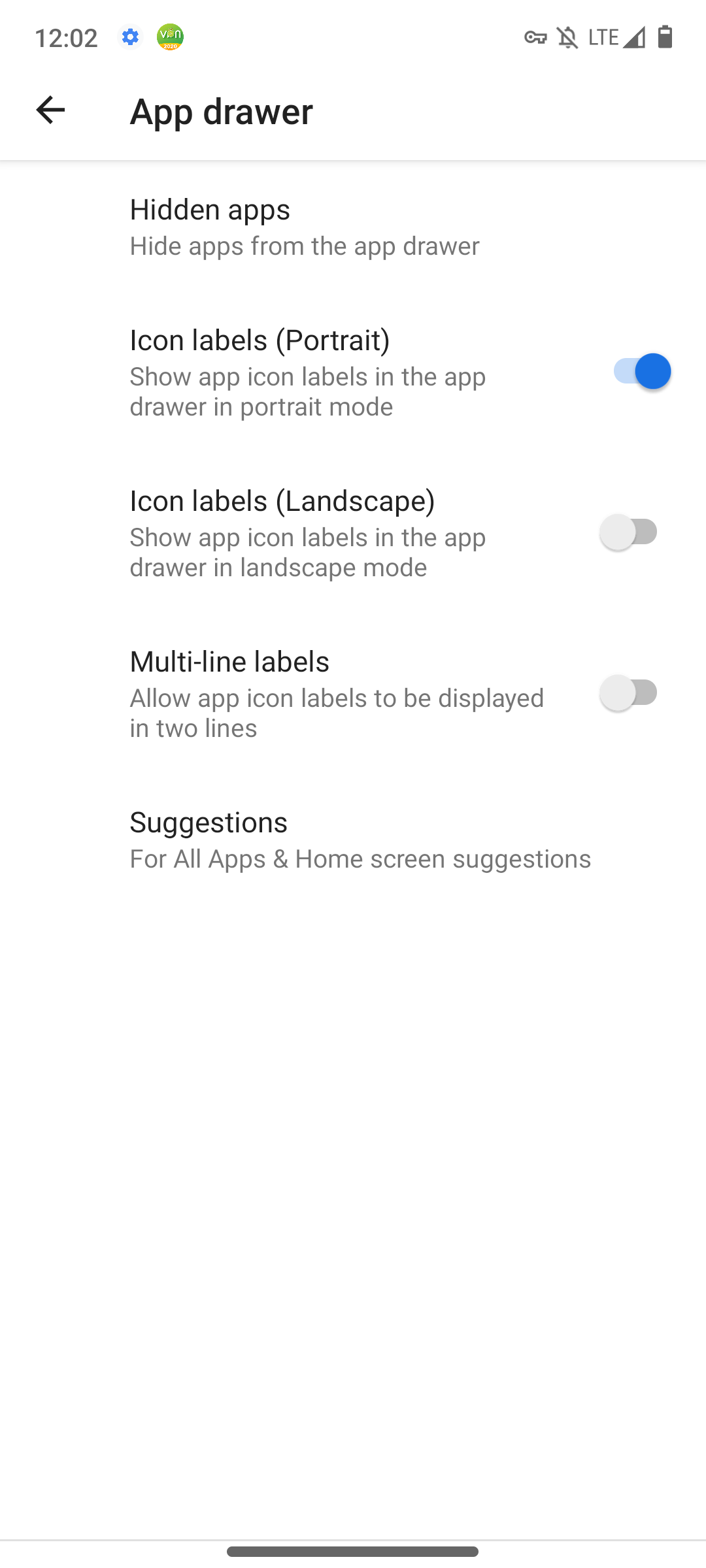Go back from App drawer settings
This screenshot has width=706, height=1568.
[x=50, y=110]
